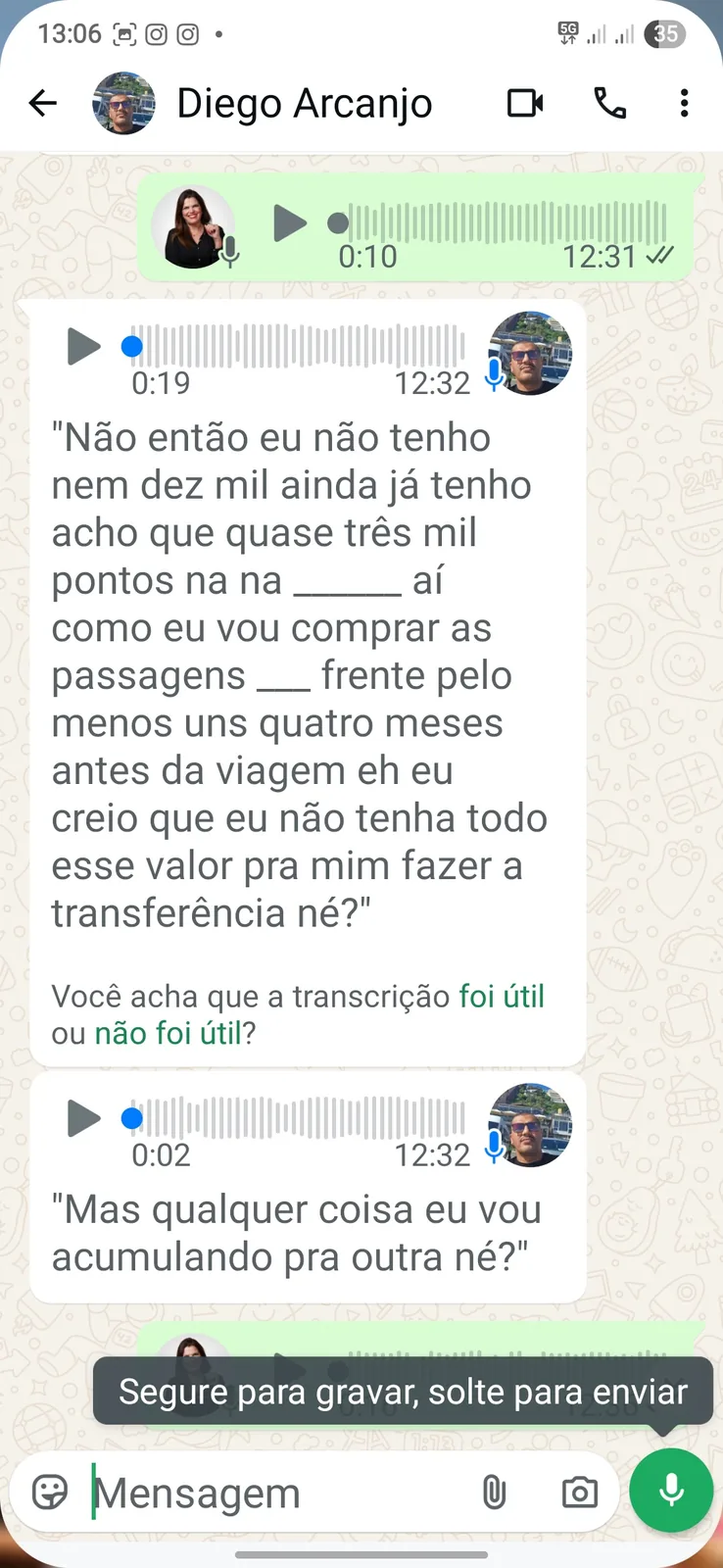Screen dimensions: 723x1568
Task: Mark the transcription as "não foi útil"
Action: [168, 1033]
